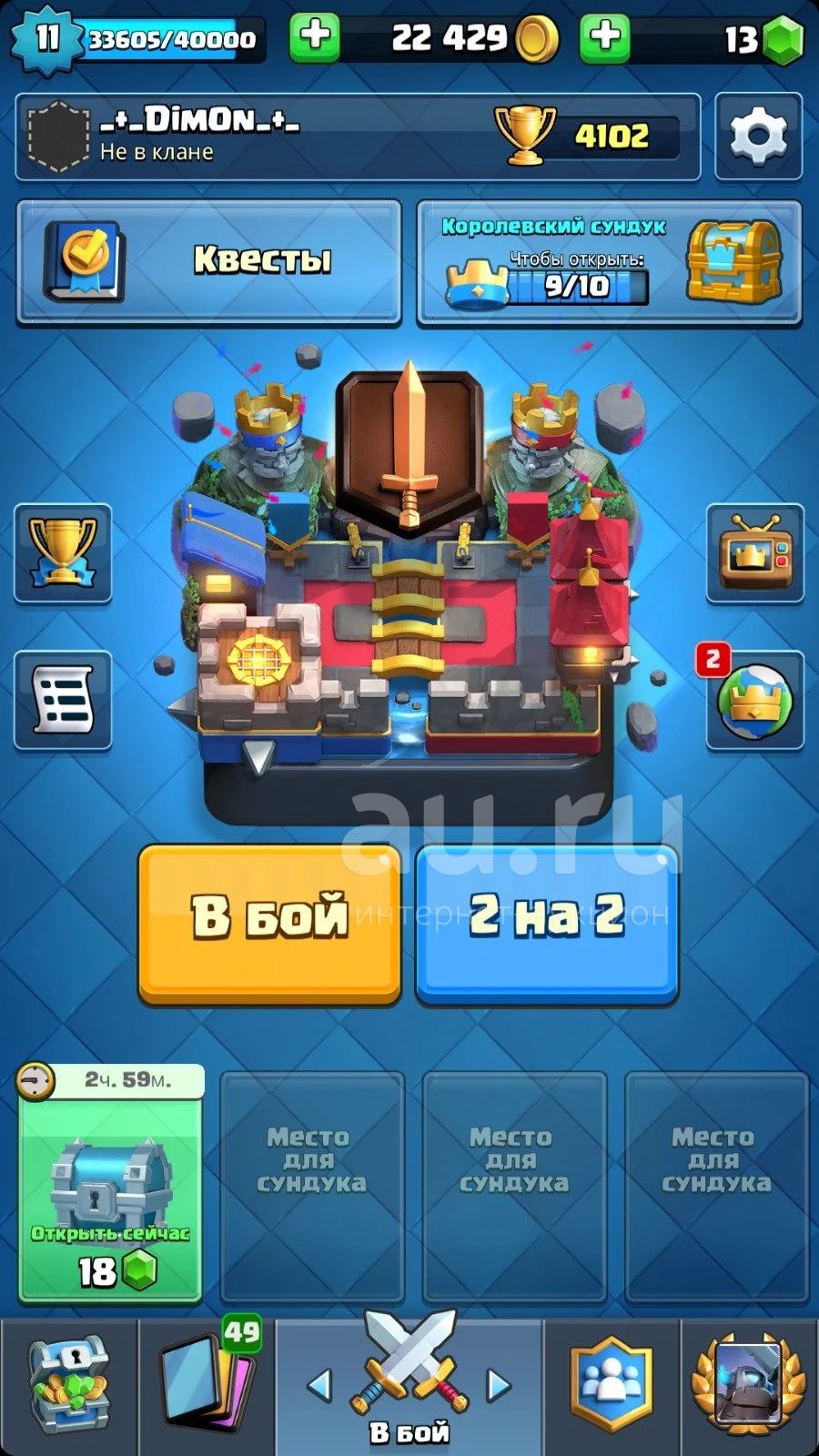Open the silver chest being unlocked
819x1456 pixels.
[110, 1183]
